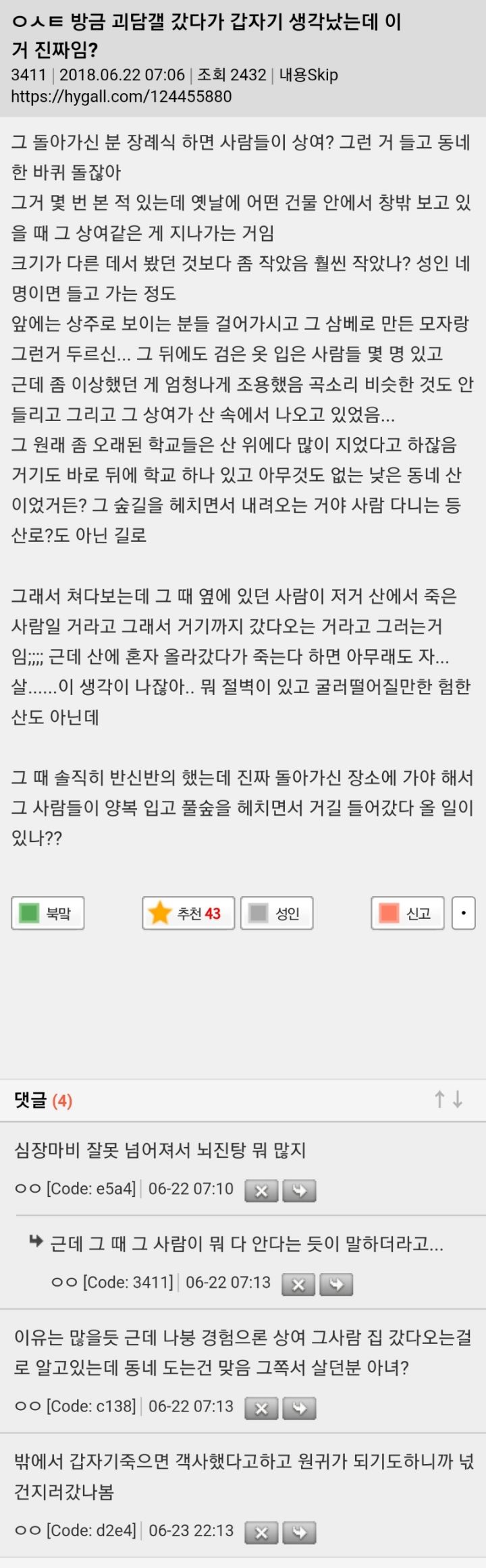Delete the comment from Code e5a4

click(261, 1191)
